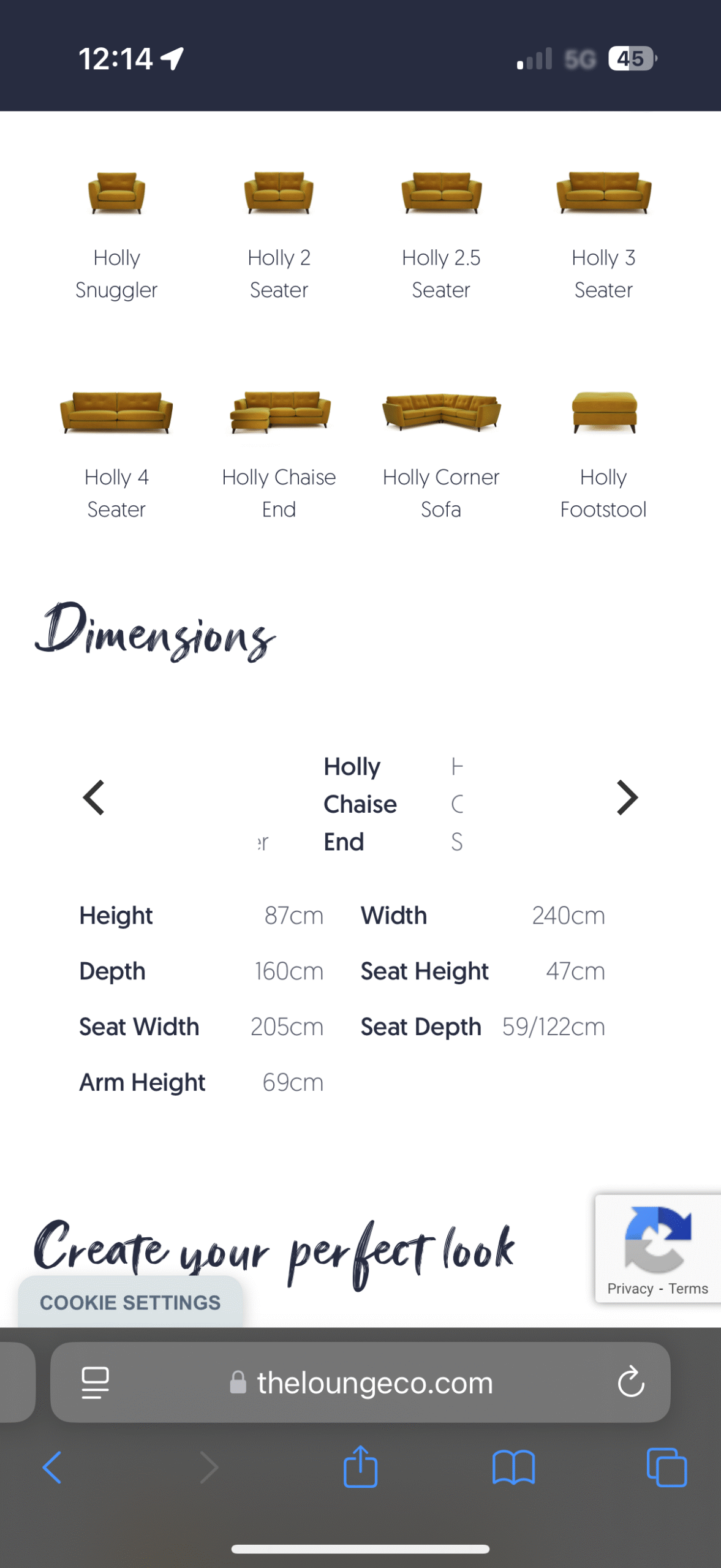The image size is (721, 1568).
Task: Show next model's dimensions with right arrow
Action: 627,797
